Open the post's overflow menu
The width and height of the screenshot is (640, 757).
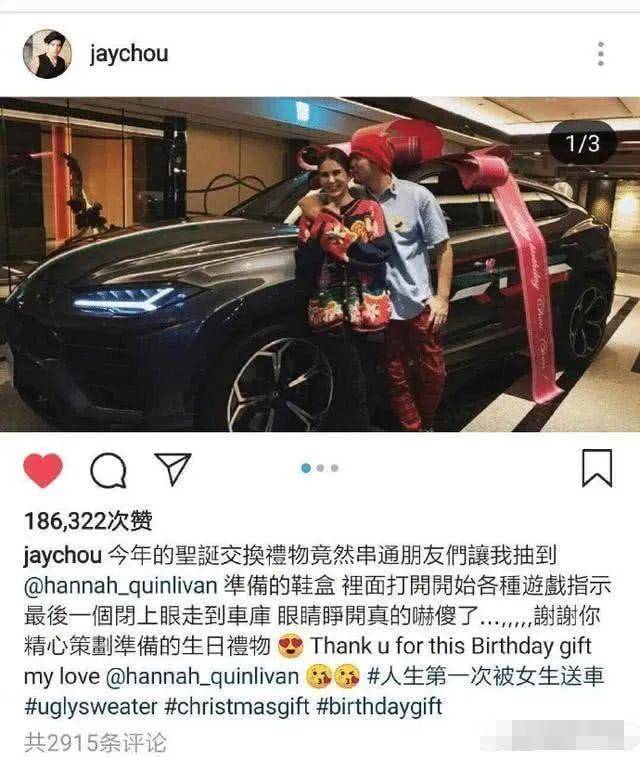600,54
